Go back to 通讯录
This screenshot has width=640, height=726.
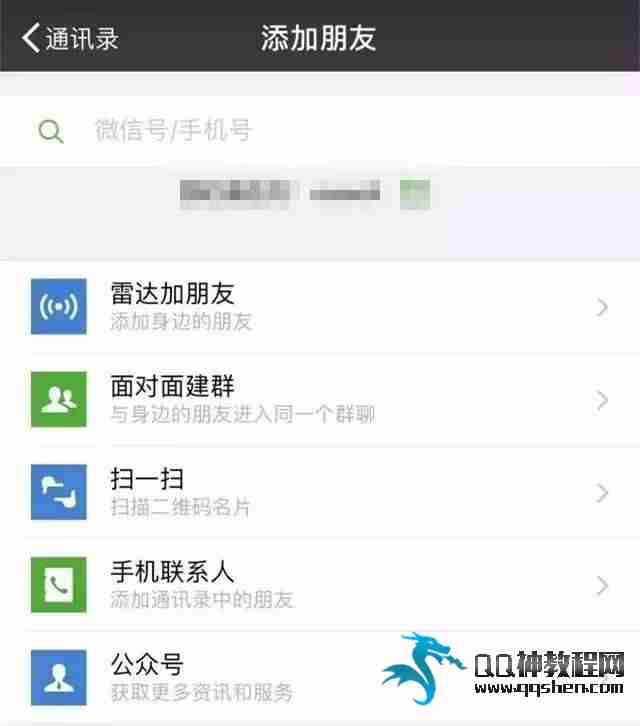pyautogui.click(x=70, y=38)
